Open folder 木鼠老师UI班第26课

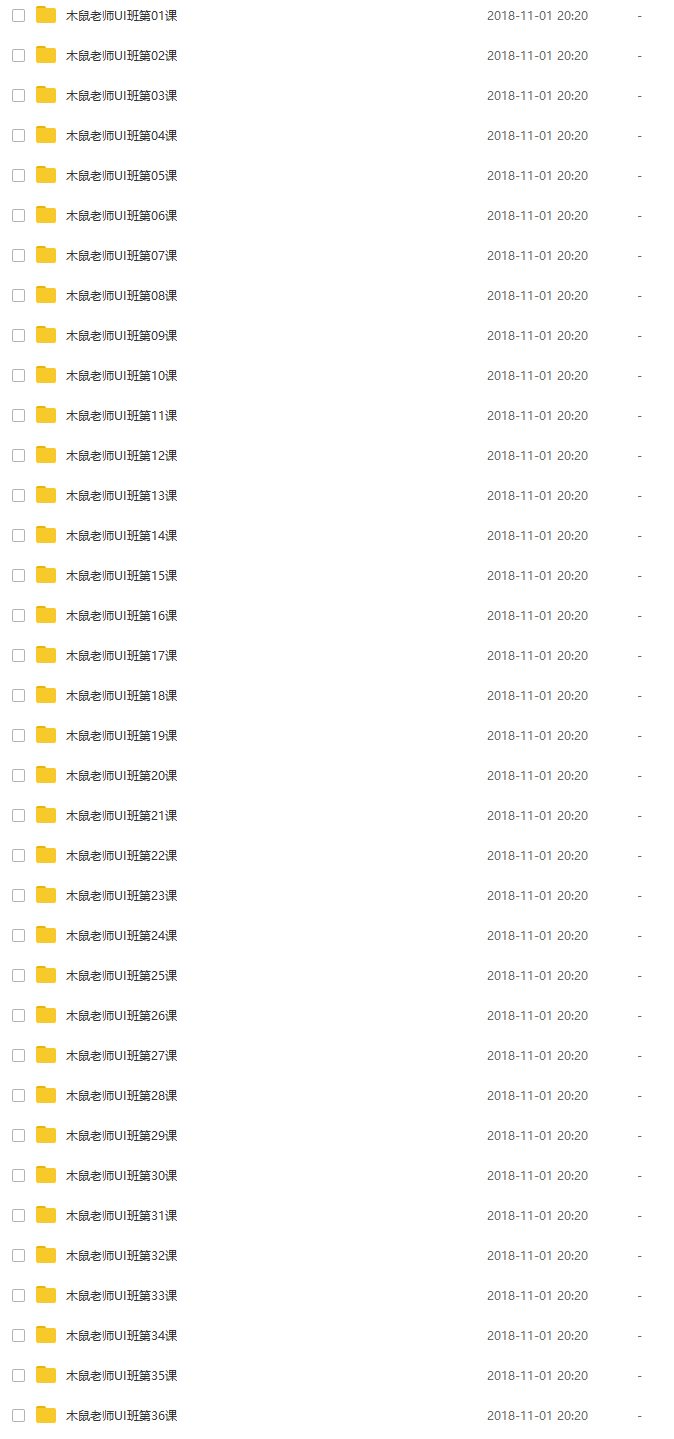click(121, 1016)
